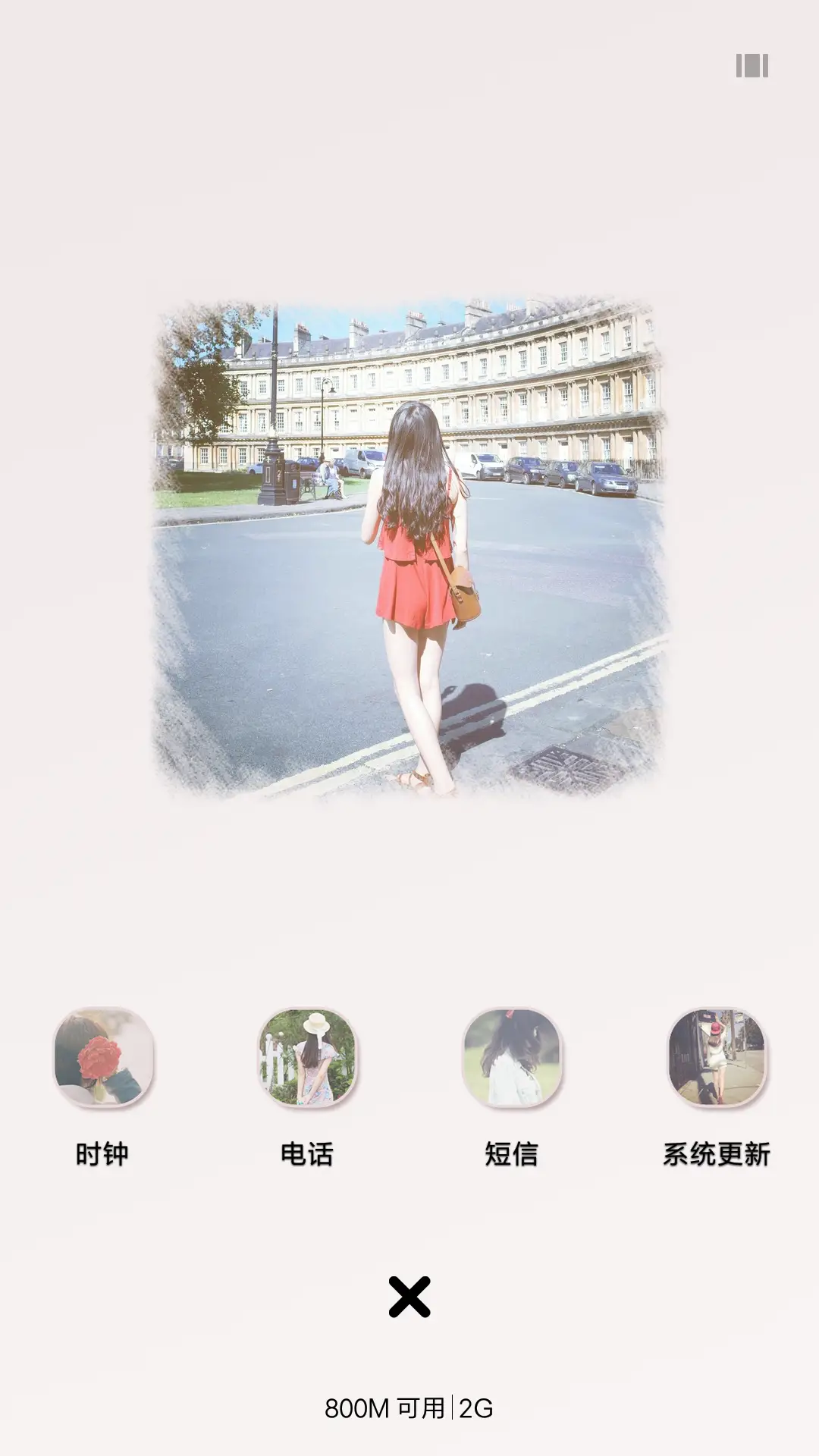The width and height of the screenshot is (819, 1456).
Task: Open the 时钟 app
Action: tap(103, 1057)
